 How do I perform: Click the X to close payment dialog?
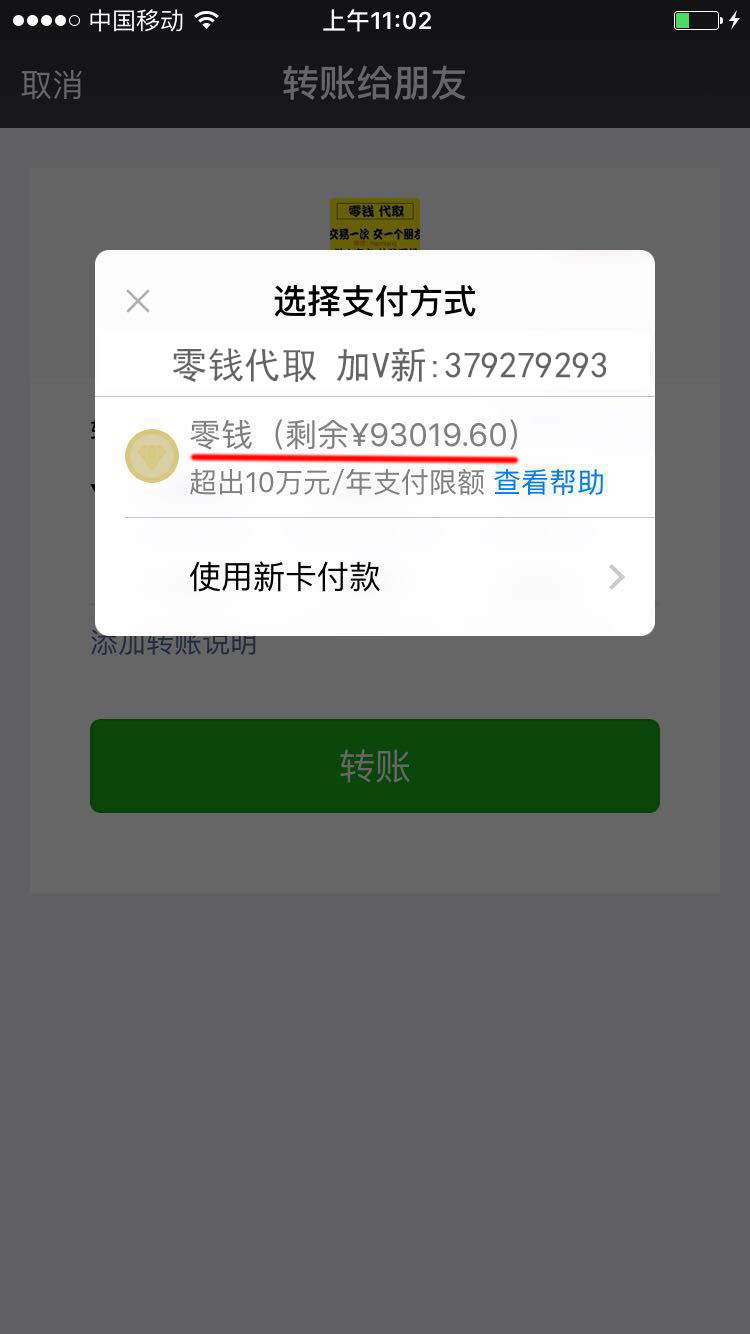tap(137, 300)
